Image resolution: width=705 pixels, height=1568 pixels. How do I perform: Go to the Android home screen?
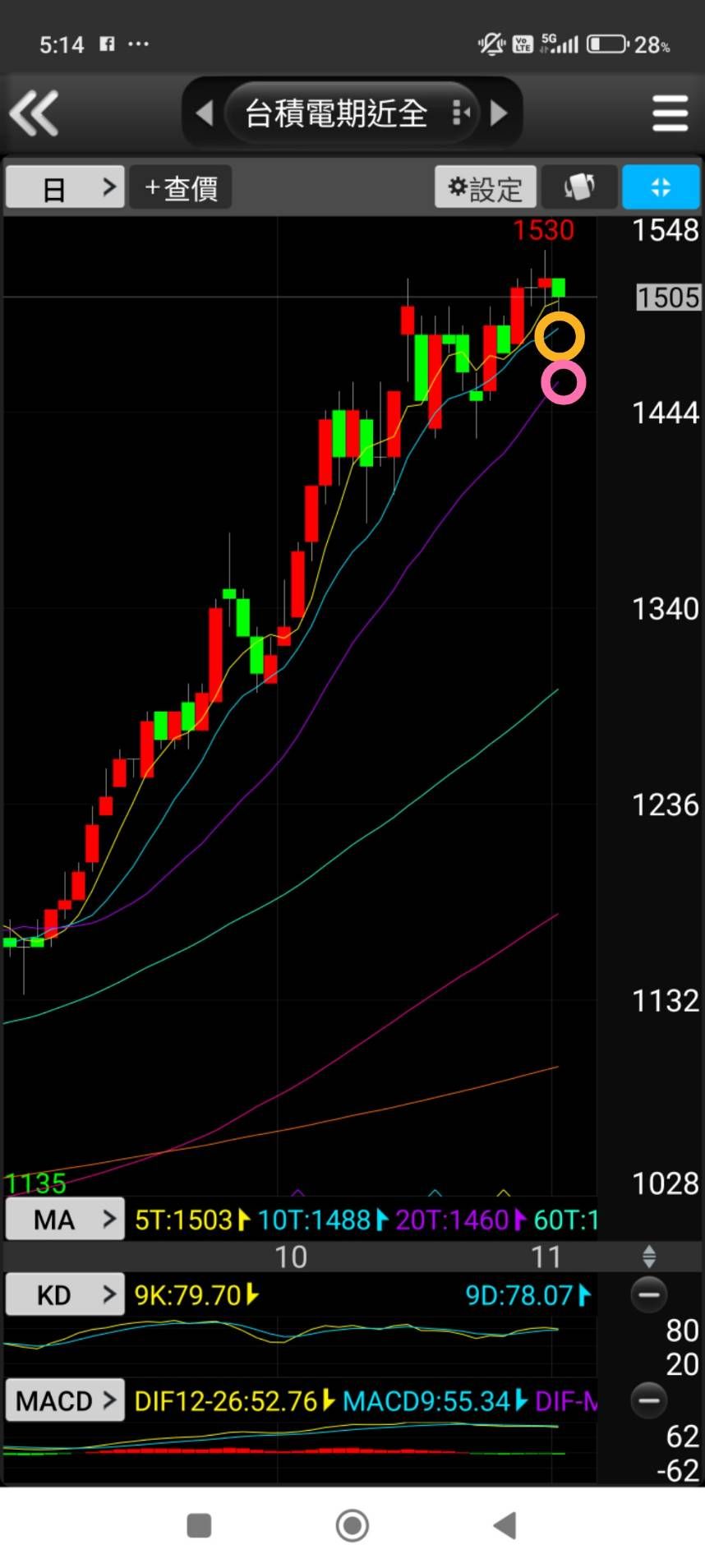pyautogui.click(x=352, y=1525)
